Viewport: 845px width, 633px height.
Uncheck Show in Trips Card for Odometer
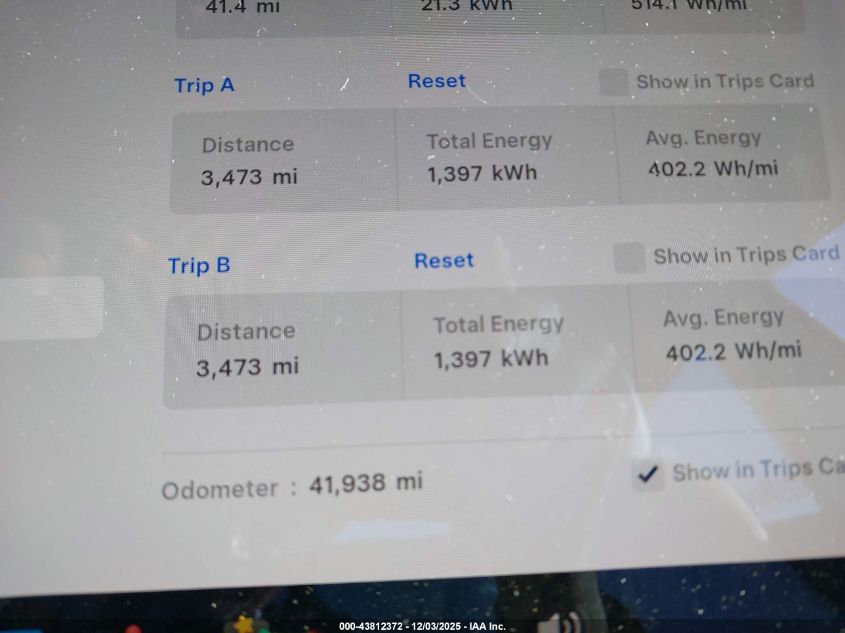coord(649,474)
